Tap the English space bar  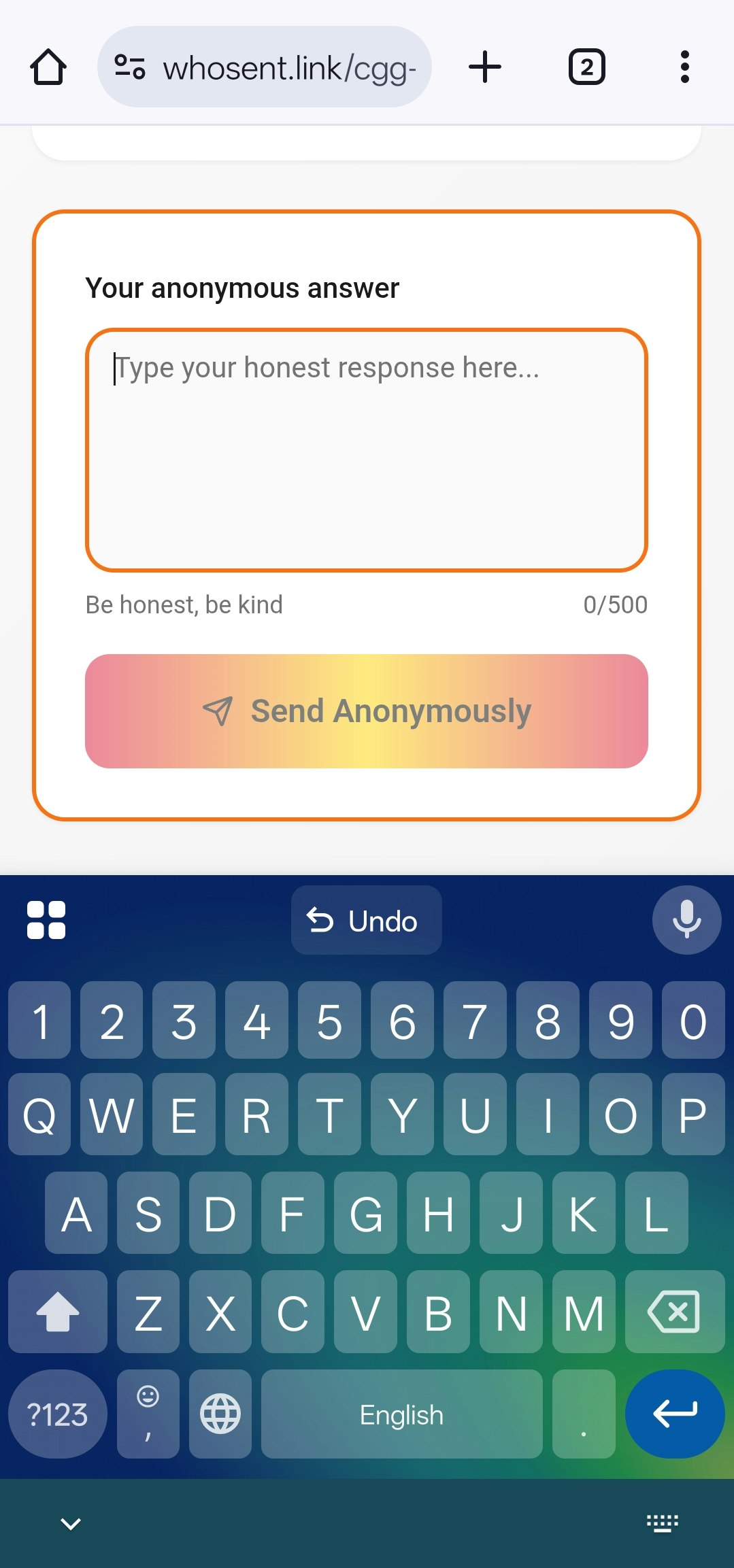pyautogui.click(x=401, y=1414)
